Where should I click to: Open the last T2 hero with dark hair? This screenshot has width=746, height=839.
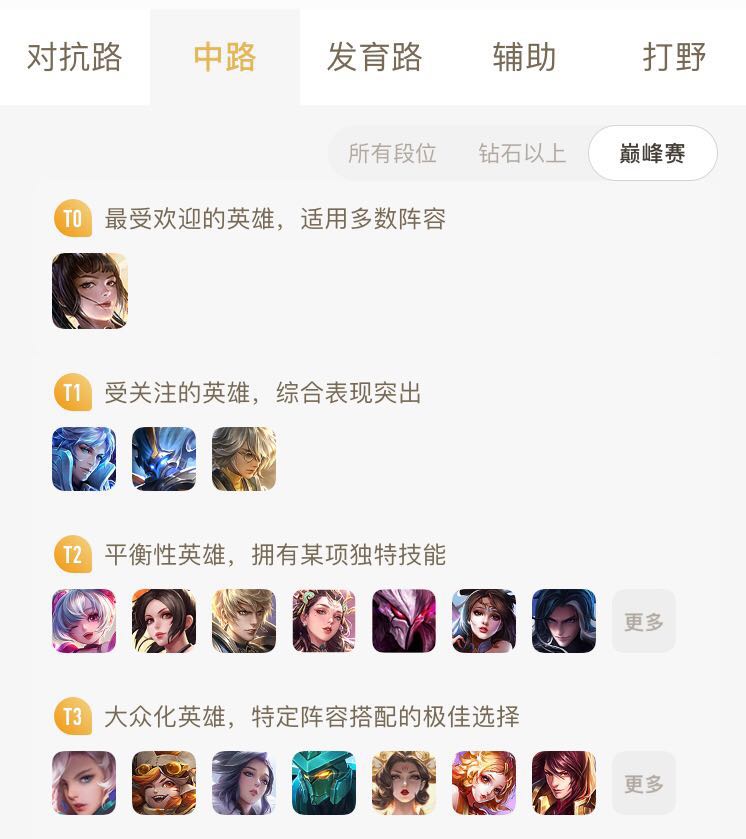564,621
